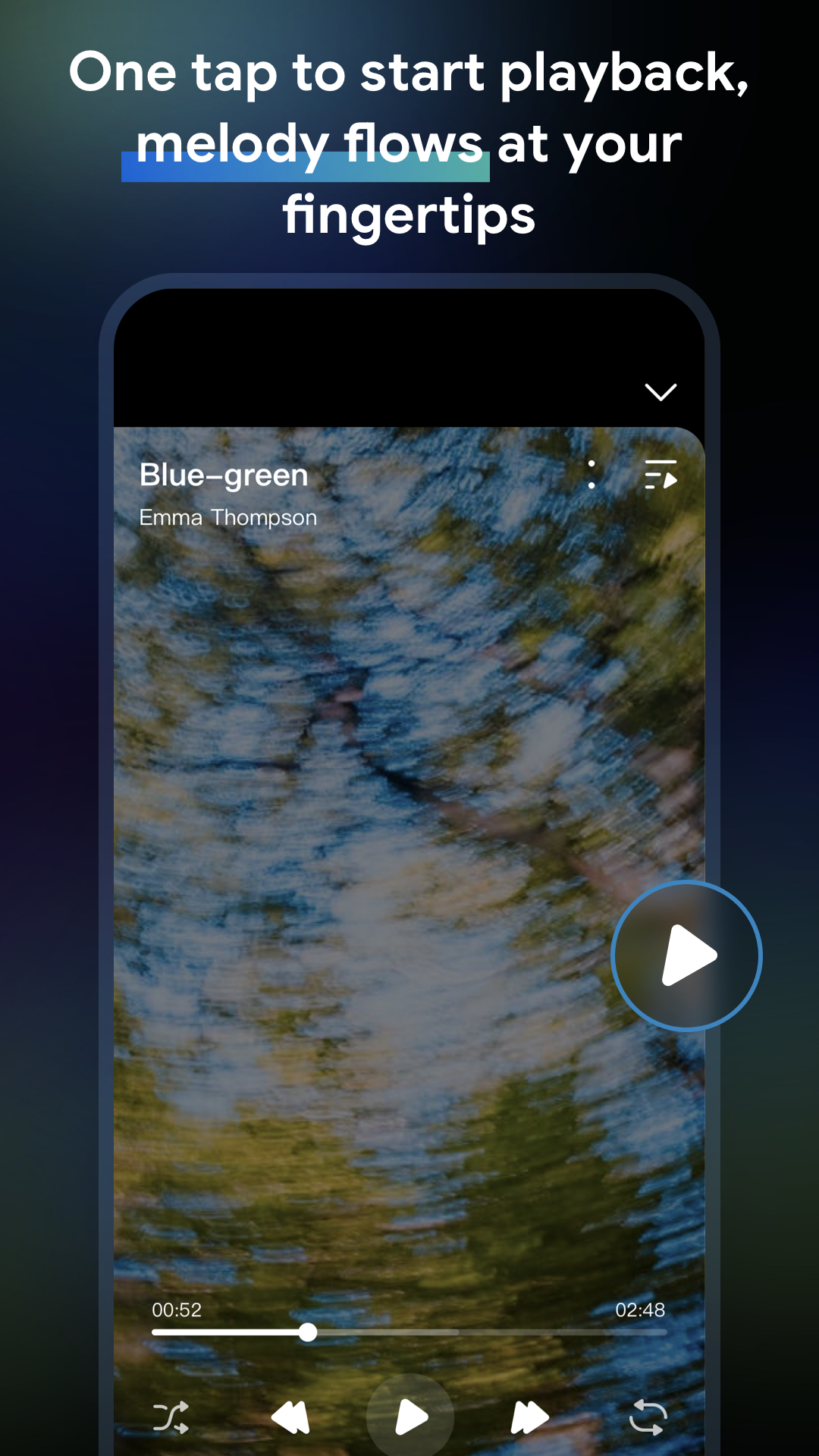Open artist page for Emma Thompson

coord(228,517)
